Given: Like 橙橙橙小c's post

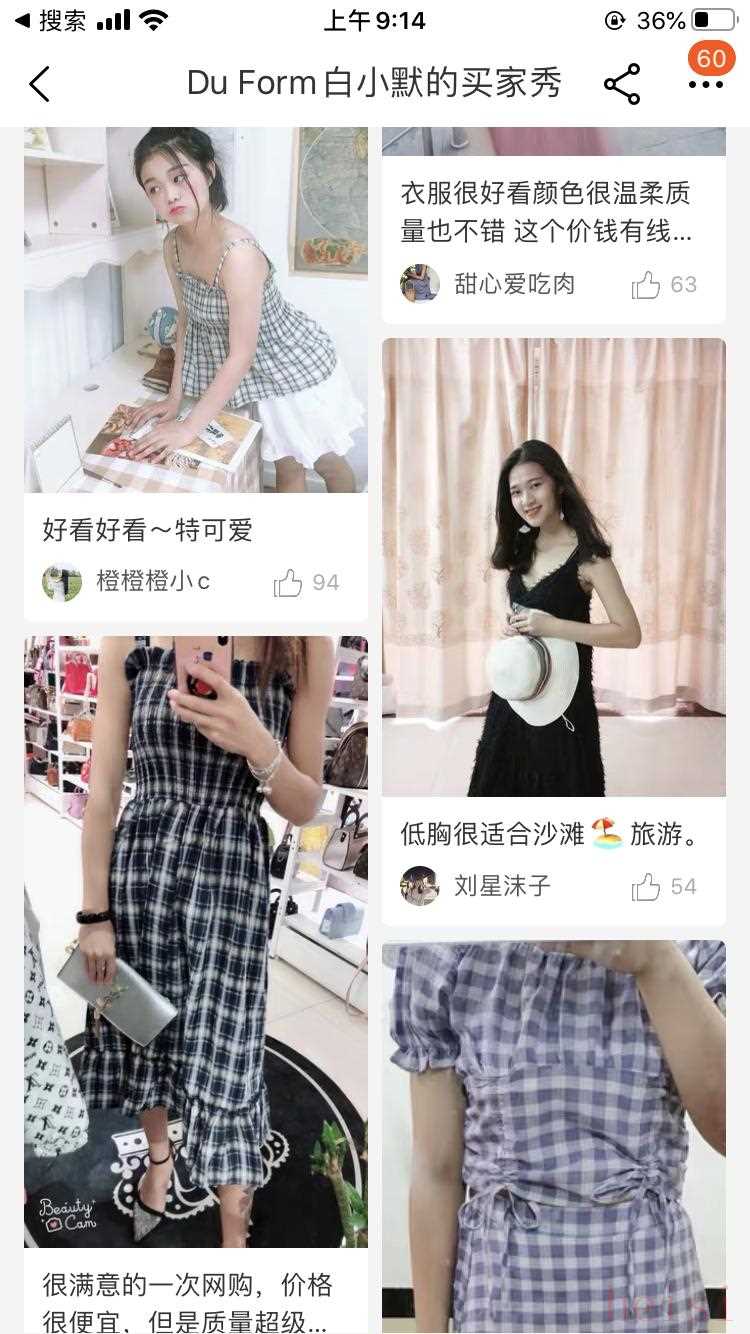Looking at the screenshot, I should pos(289,583).
